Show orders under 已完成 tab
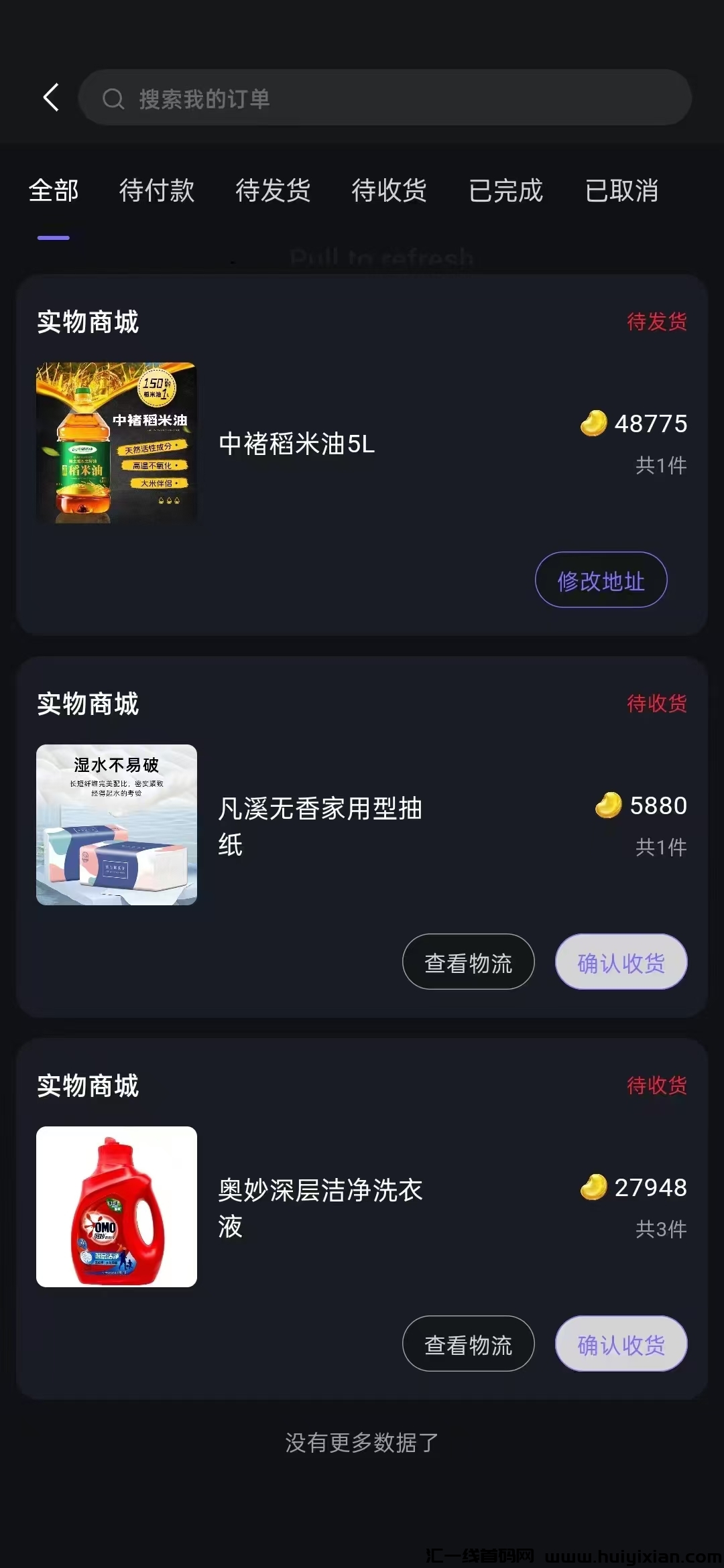The width and height of the screenshot is (724, 1568). (x=505, y=191)
